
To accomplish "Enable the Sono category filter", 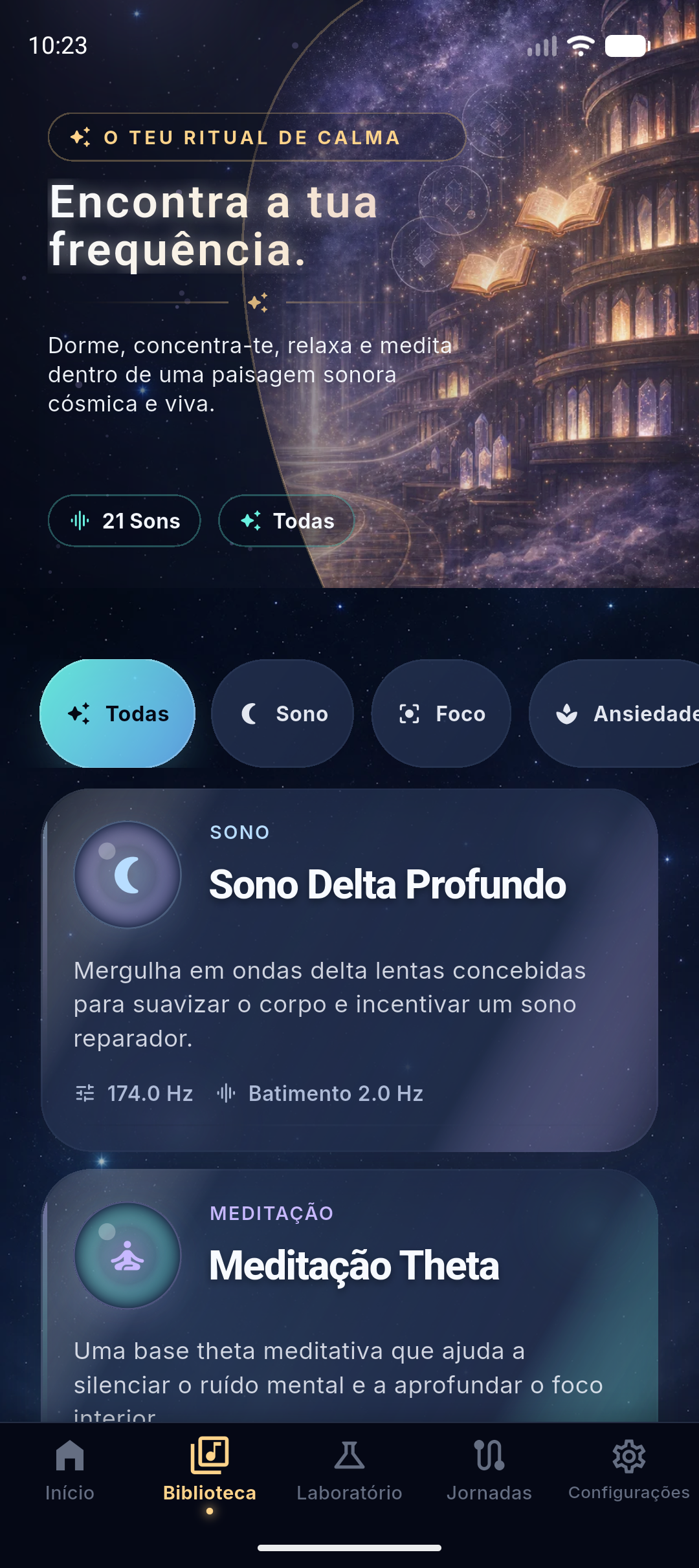I will pos(283,713).
